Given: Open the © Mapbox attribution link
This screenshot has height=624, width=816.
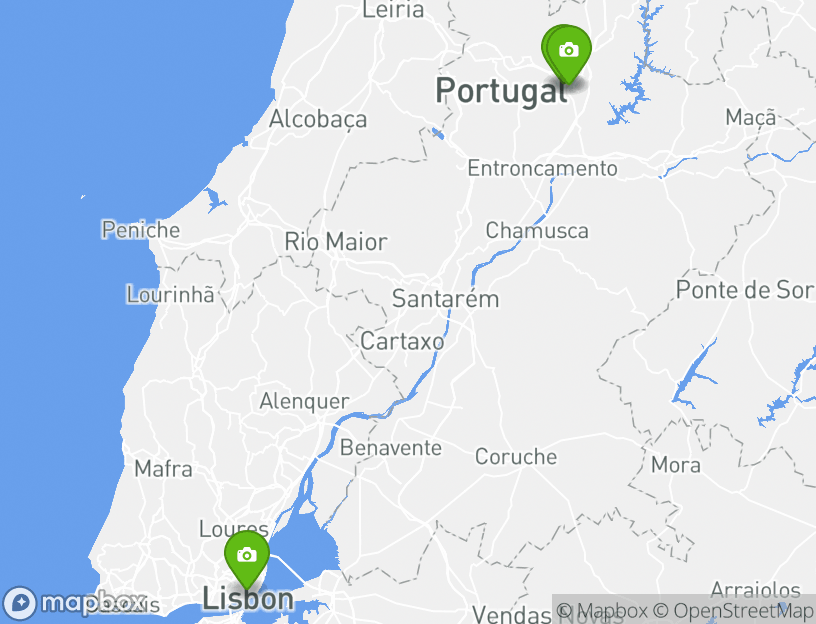Looking at the screenshot, I should coord(602,610).
